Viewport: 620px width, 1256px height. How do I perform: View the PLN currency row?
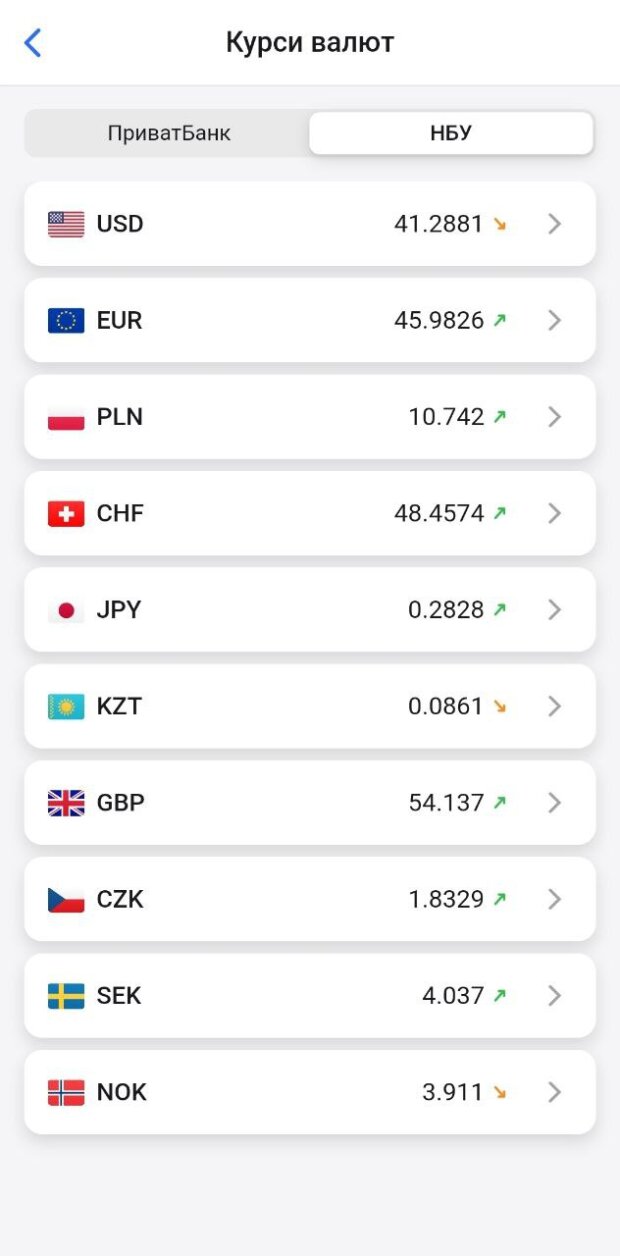point(309,417)
